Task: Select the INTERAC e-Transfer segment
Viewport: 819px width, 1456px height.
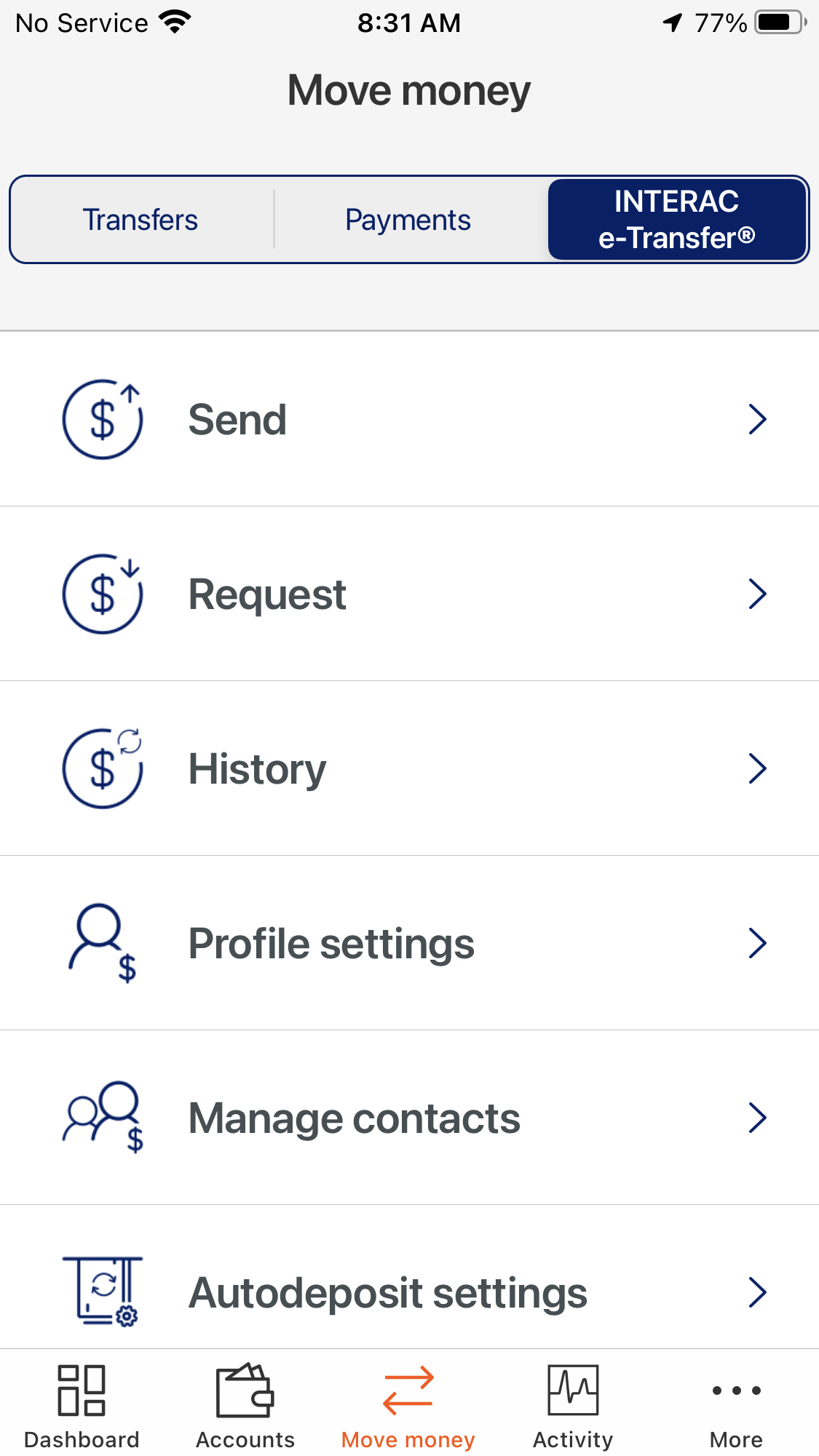Action: coord(677,220)
